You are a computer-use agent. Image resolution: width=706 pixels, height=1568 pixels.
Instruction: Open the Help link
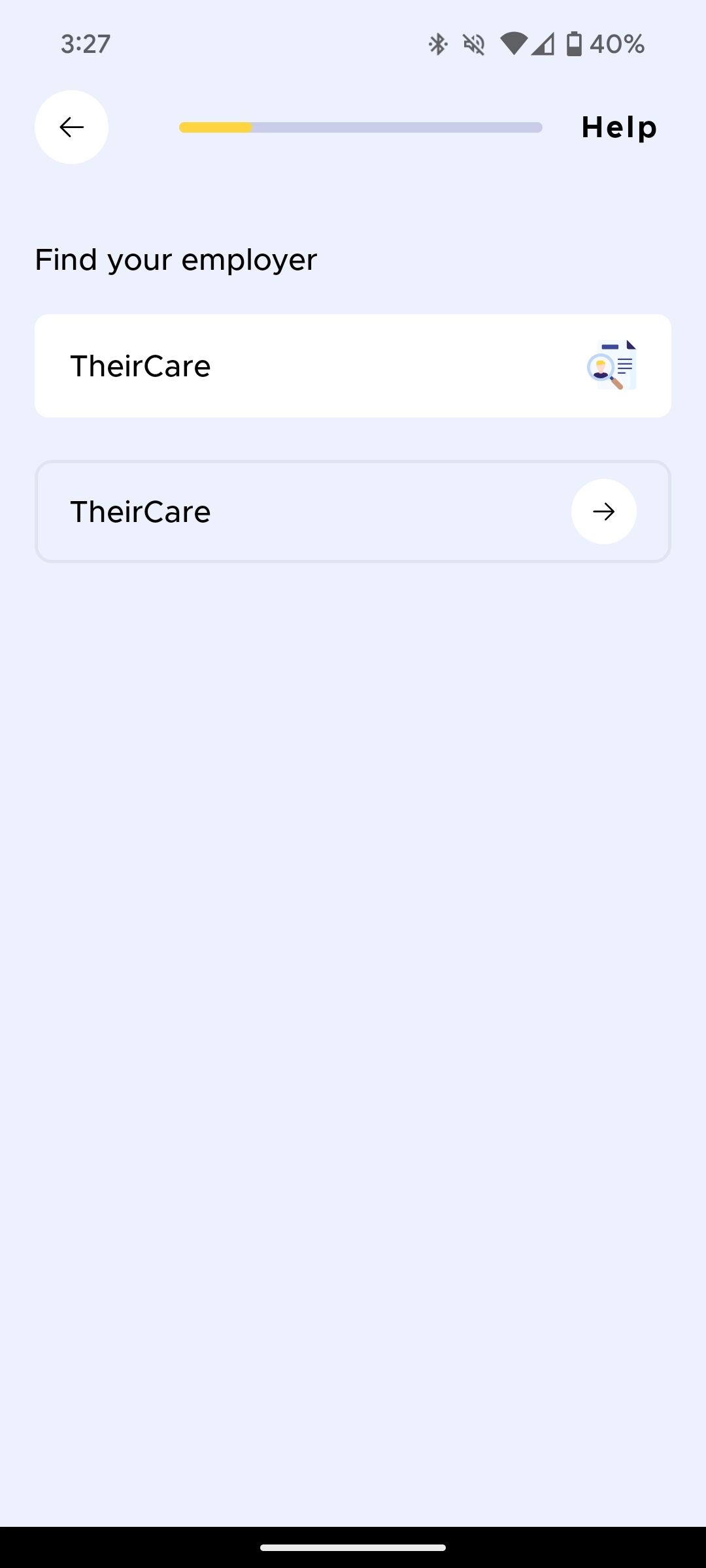(x=618, y=127)
